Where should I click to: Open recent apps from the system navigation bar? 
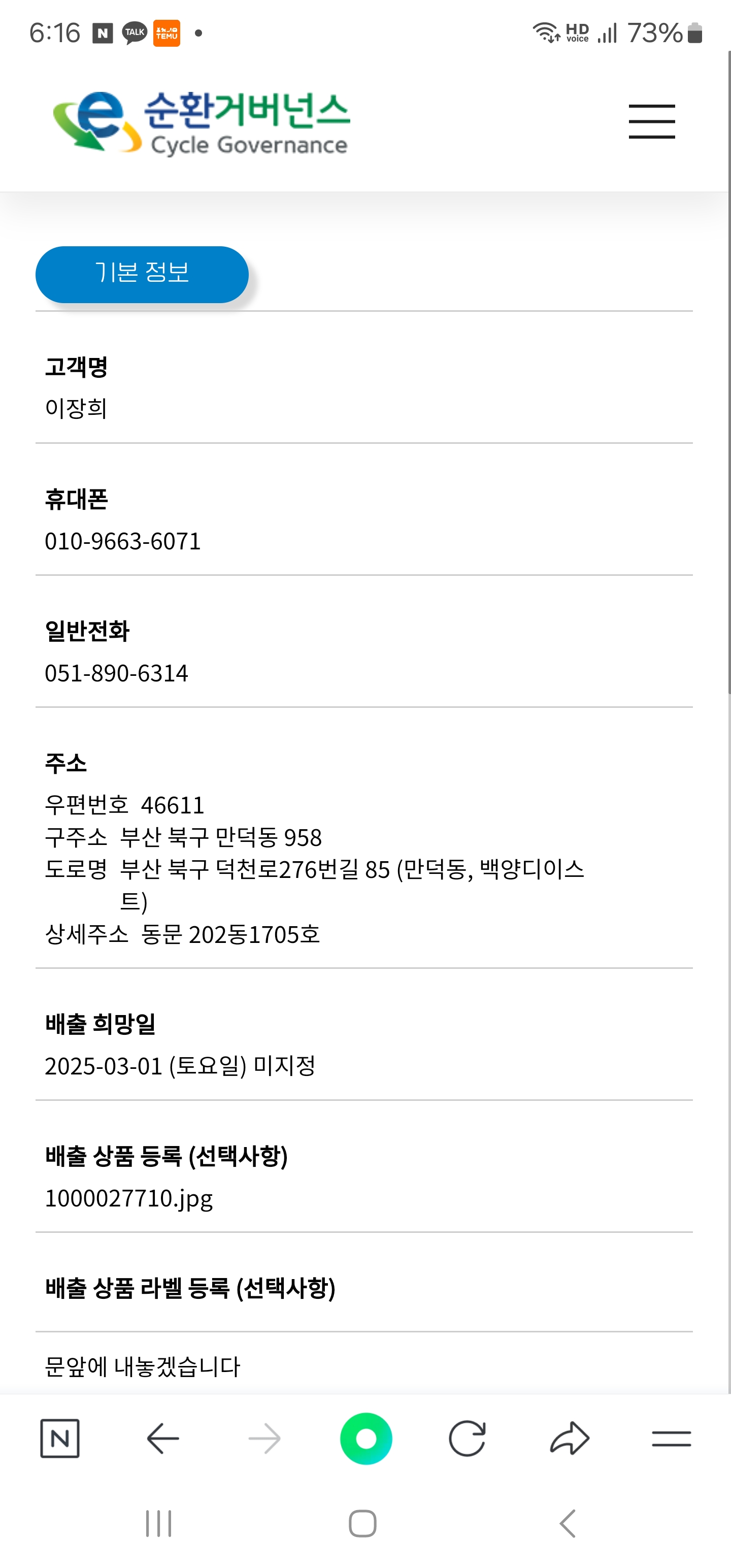click(x=159, y=1523)
